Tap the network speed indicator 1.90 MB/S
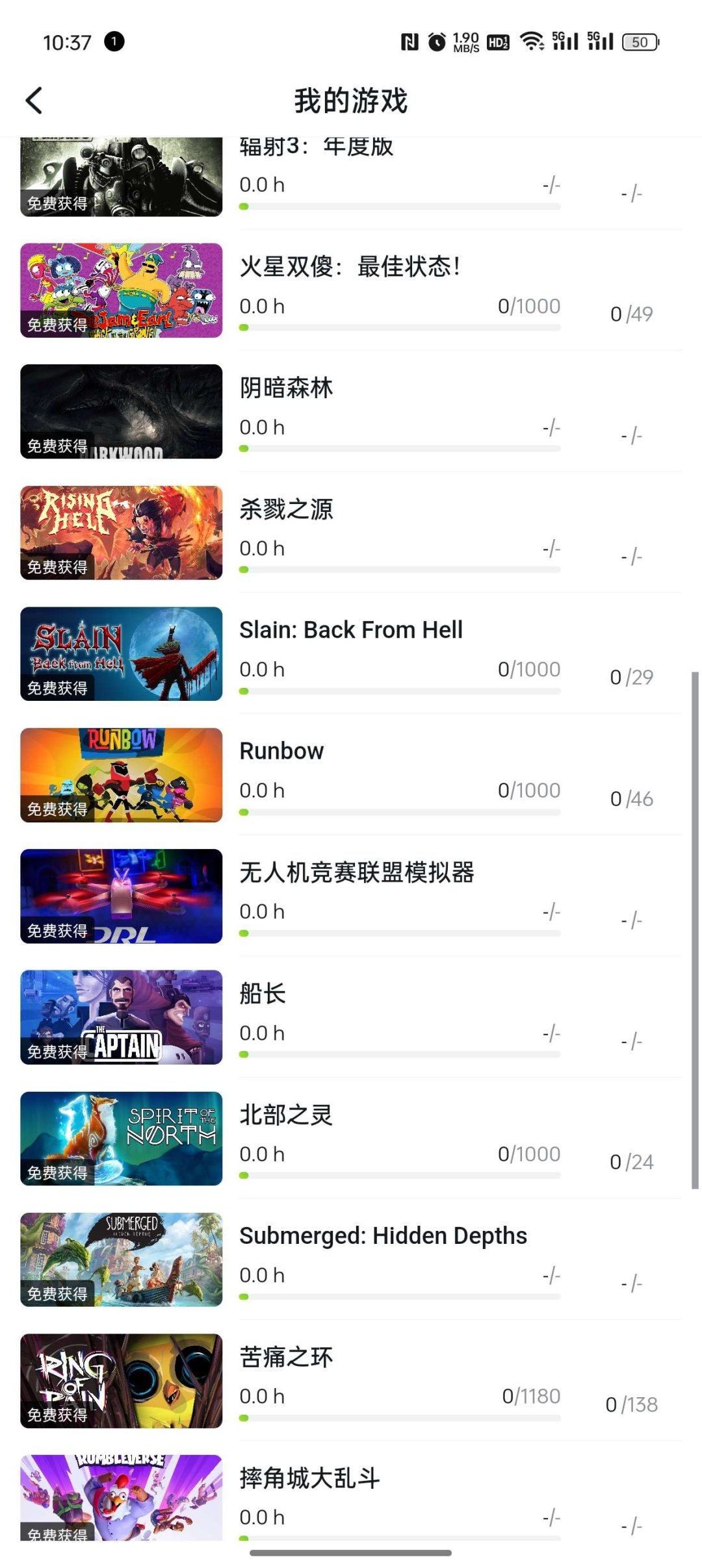This screenshot has width=702, height=1568. coord(465,40)
